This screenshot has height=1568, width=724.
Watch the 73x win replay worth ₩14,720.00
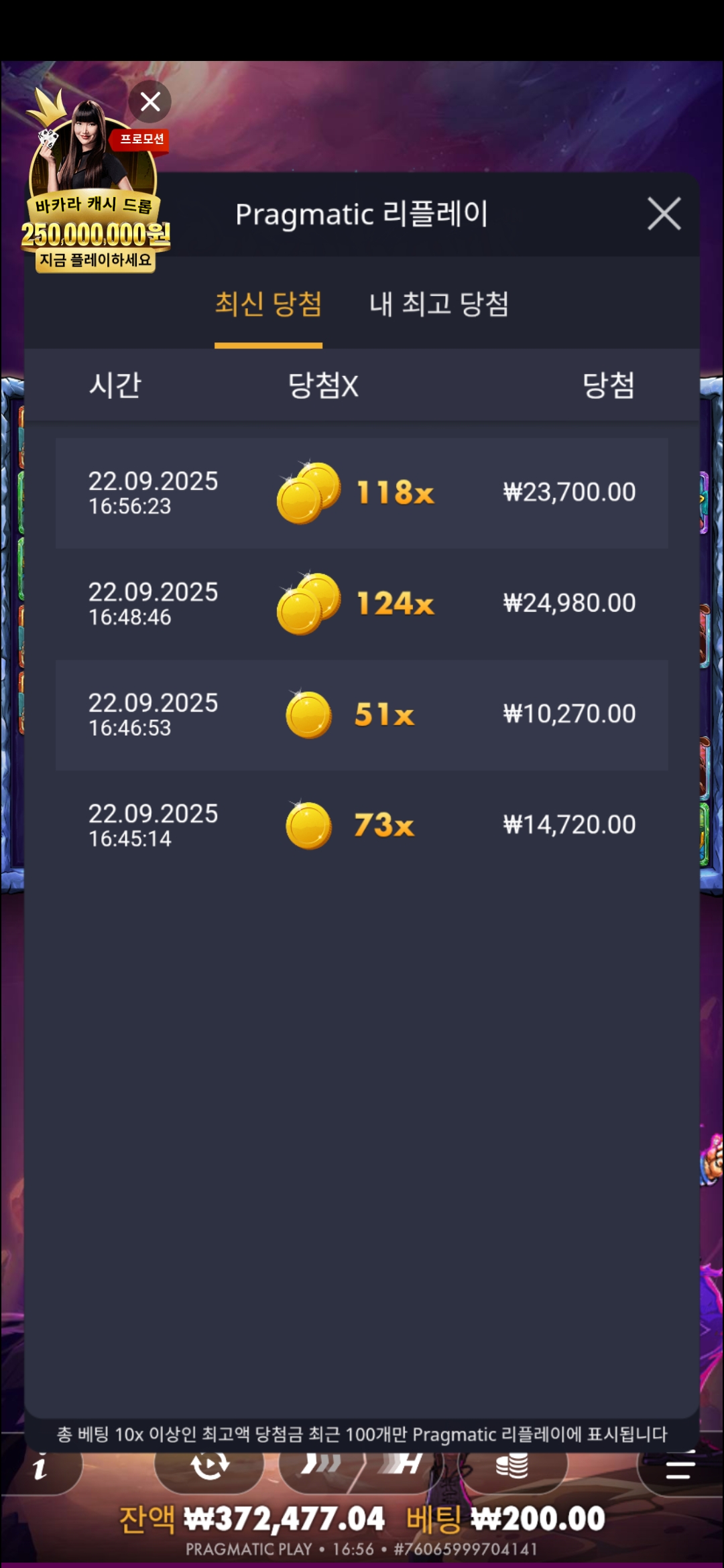tap(362, 825)
